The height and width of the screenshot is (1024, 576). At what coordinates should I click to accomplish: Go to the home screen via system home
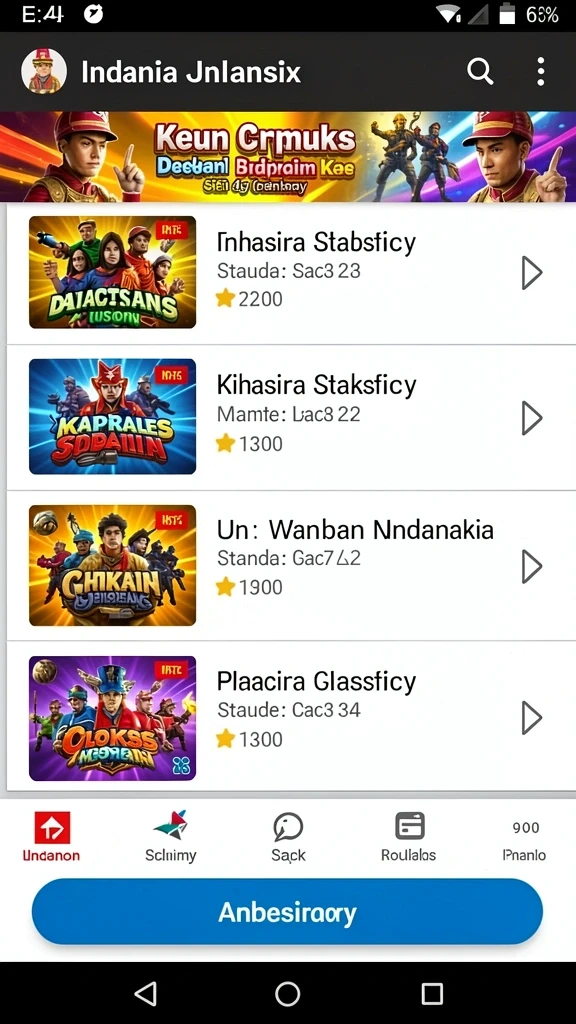[287, 993]
